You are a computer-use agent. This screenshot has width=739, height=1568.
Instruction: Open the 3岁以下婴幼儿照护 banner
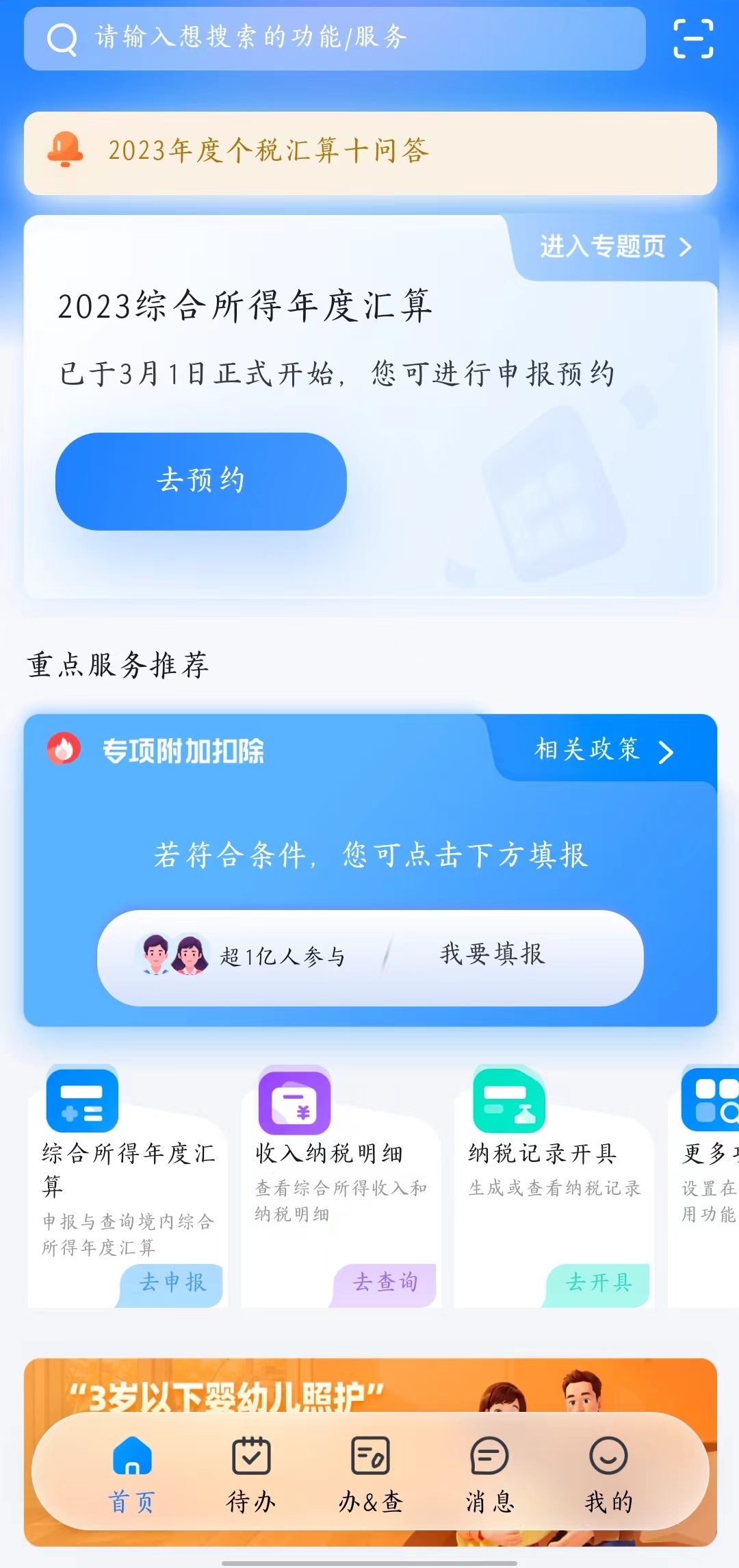click(369, 1383)
